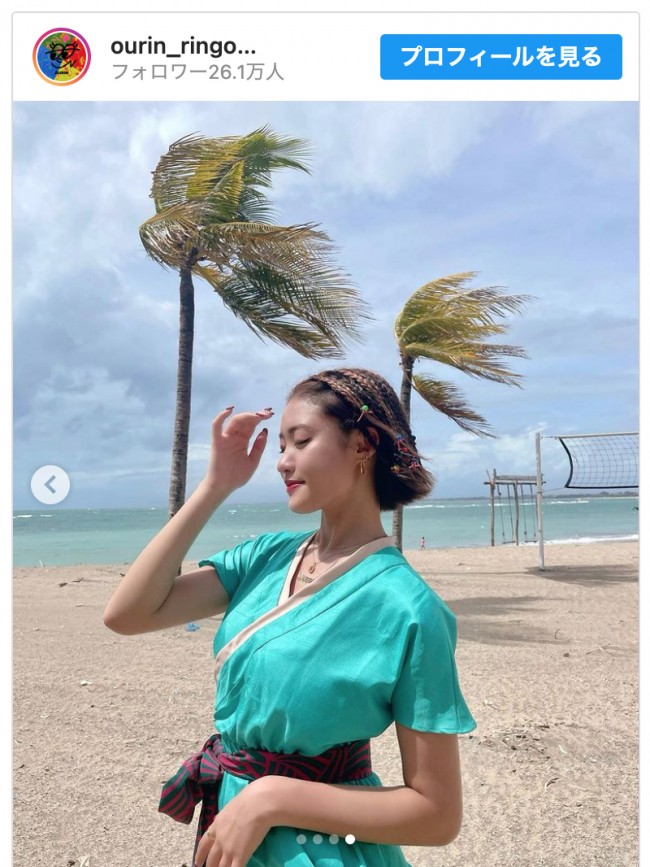Viewport: 650px width, 867px height.
Task: Go to the previous photo with the left arrow
Action: 50,485
